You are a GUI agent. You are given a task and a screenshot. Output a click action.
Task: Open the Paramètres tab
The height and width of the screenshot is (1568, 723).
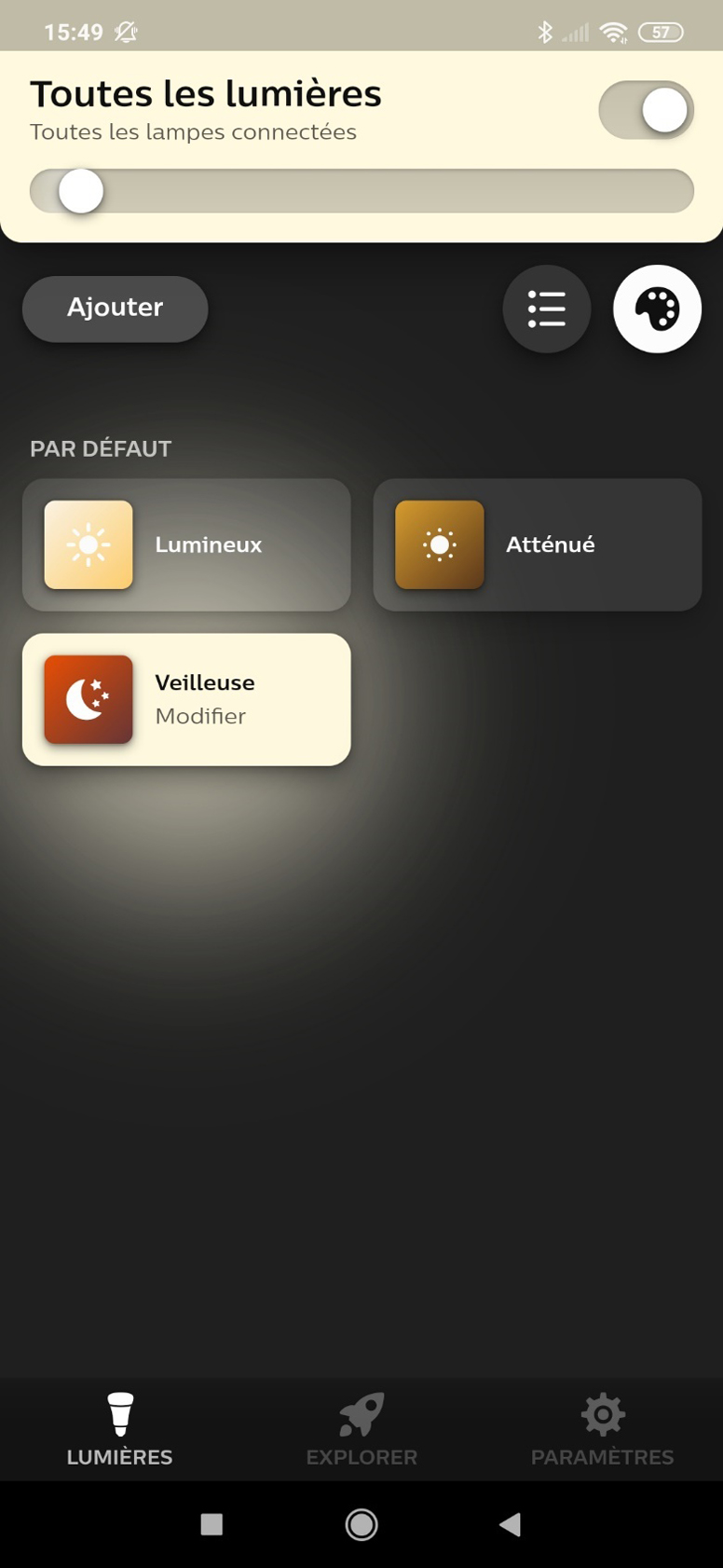coord(603,1429)
